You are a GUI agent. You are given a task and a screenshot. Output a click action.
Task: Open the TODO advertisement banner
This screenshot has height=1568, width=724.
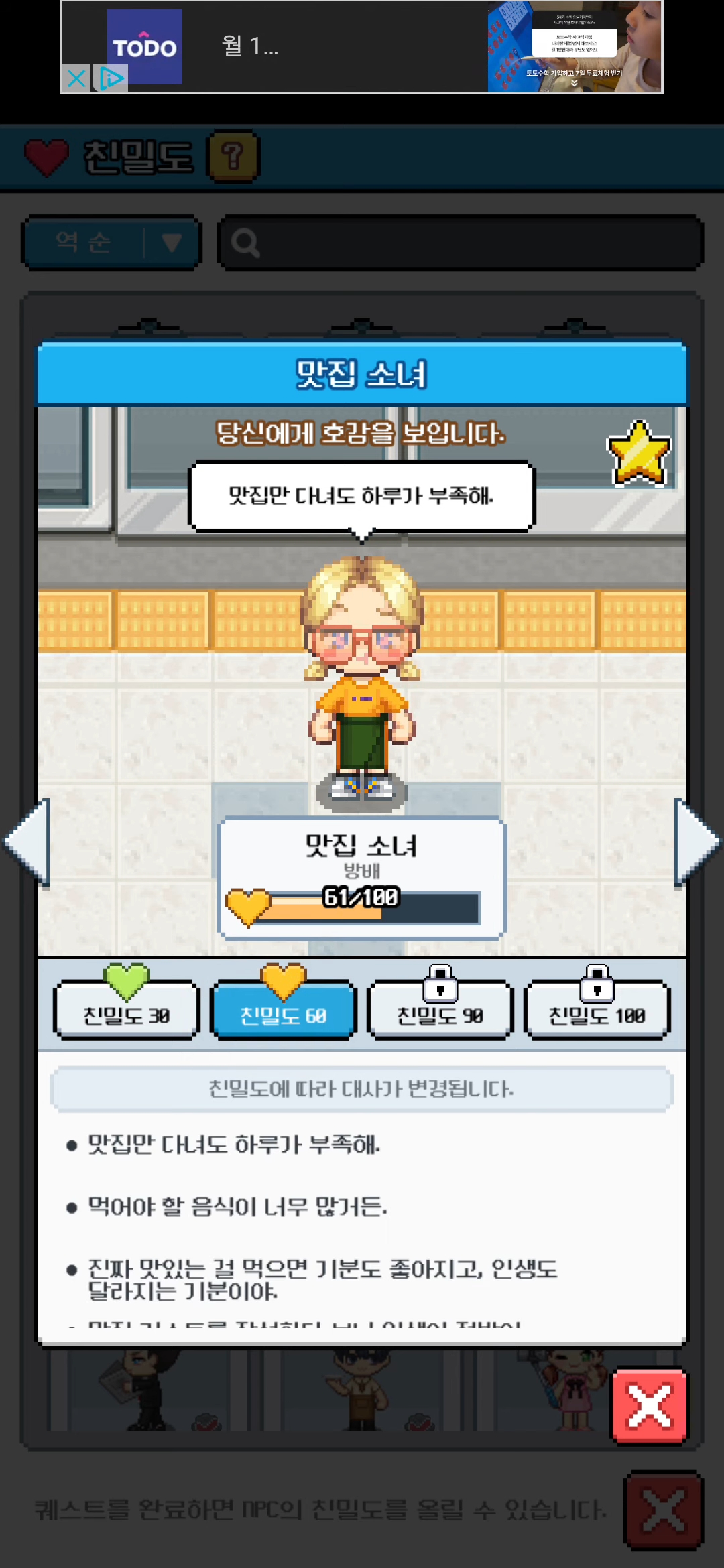click(x=362, y=47)
